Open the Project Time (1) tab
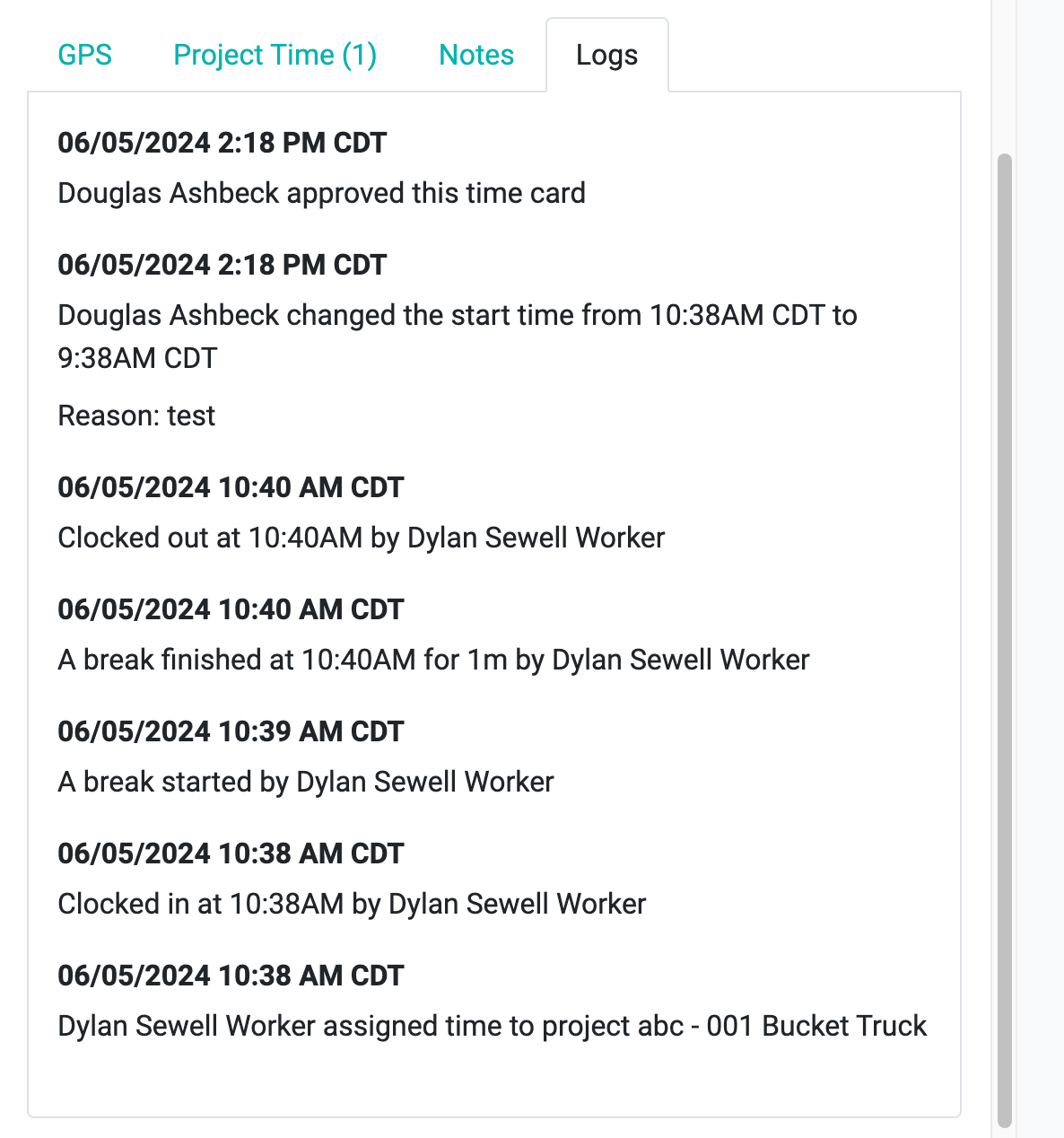Viewport: 1064px width, 1138px height. point(275,55)
